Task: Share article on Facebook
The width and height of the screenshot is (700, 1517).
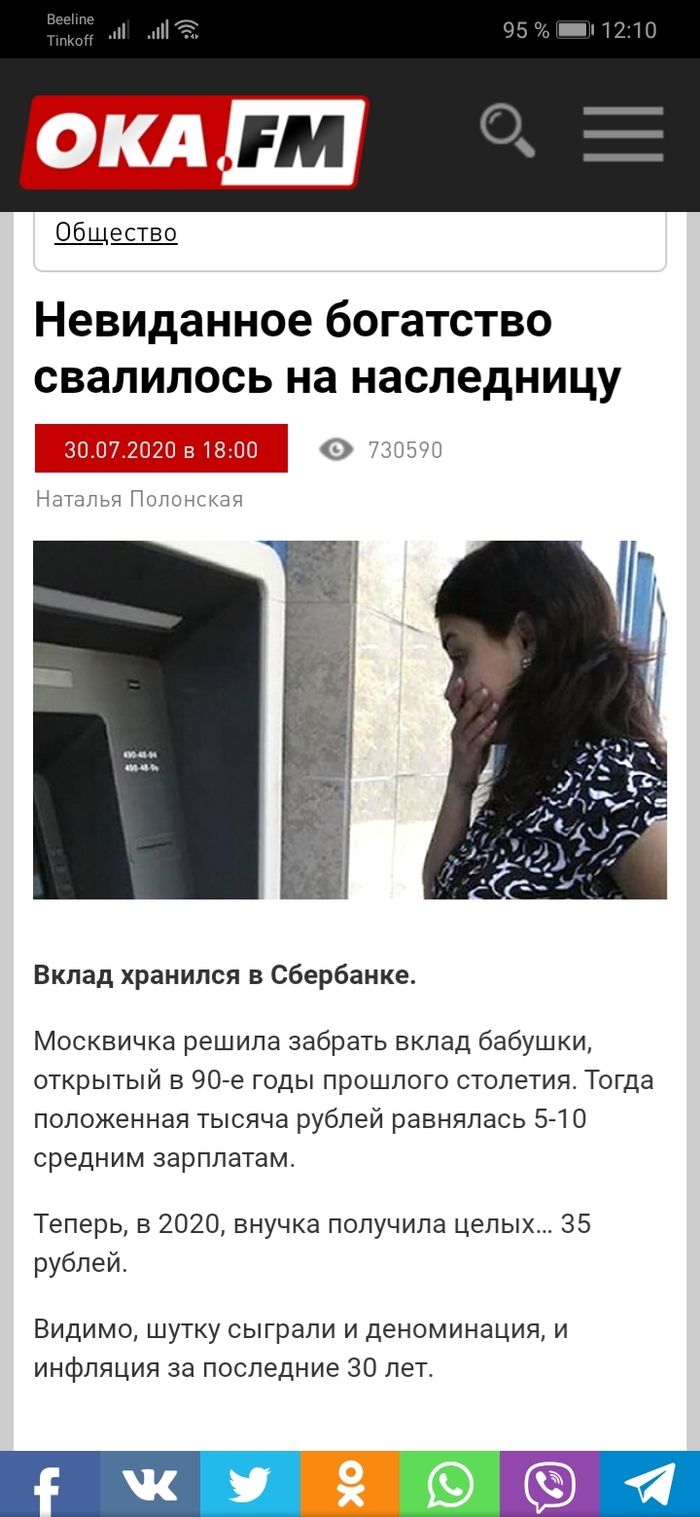Action: click(49, 1485)
